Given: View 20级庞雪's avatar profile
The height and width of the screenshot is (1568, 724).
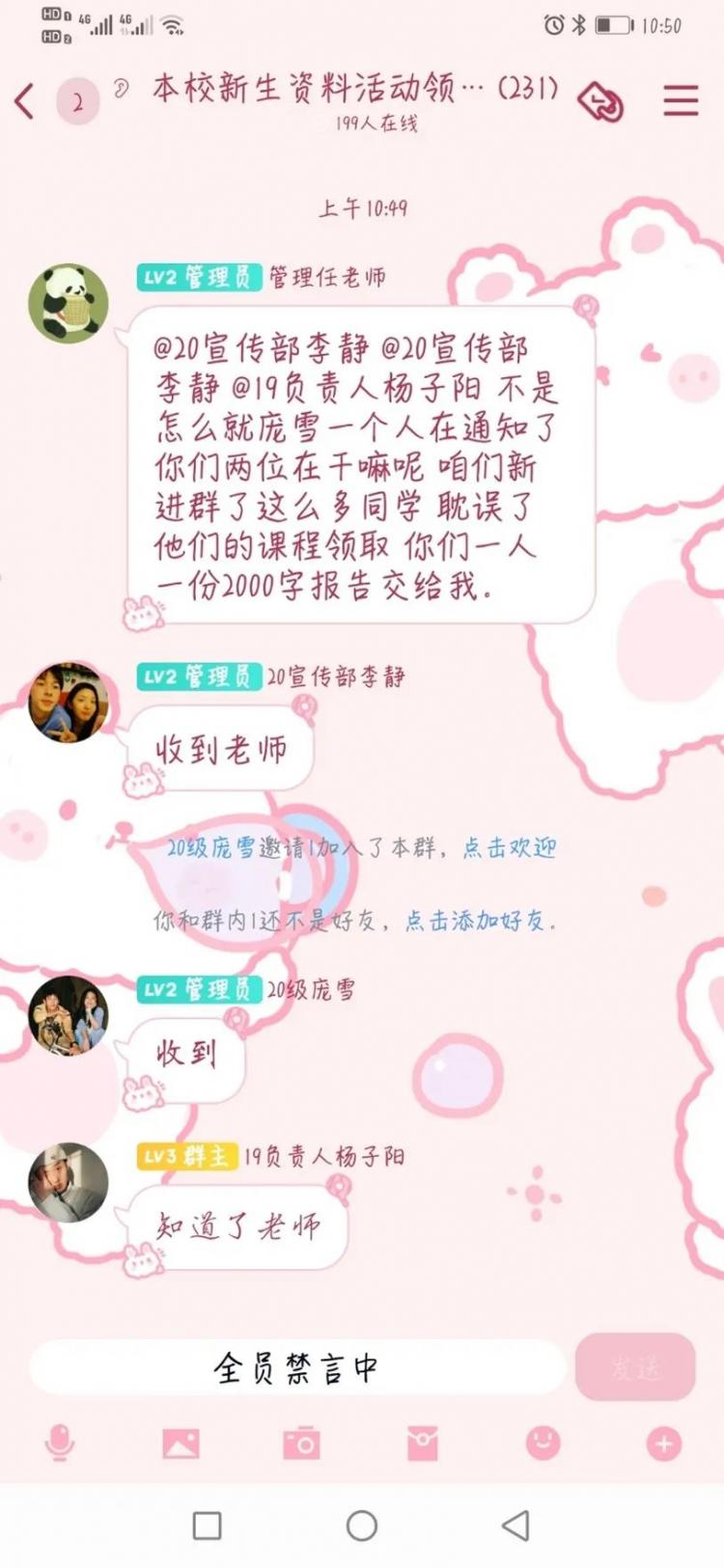Looking at the screenshot, I should [x=68, y=1014].
